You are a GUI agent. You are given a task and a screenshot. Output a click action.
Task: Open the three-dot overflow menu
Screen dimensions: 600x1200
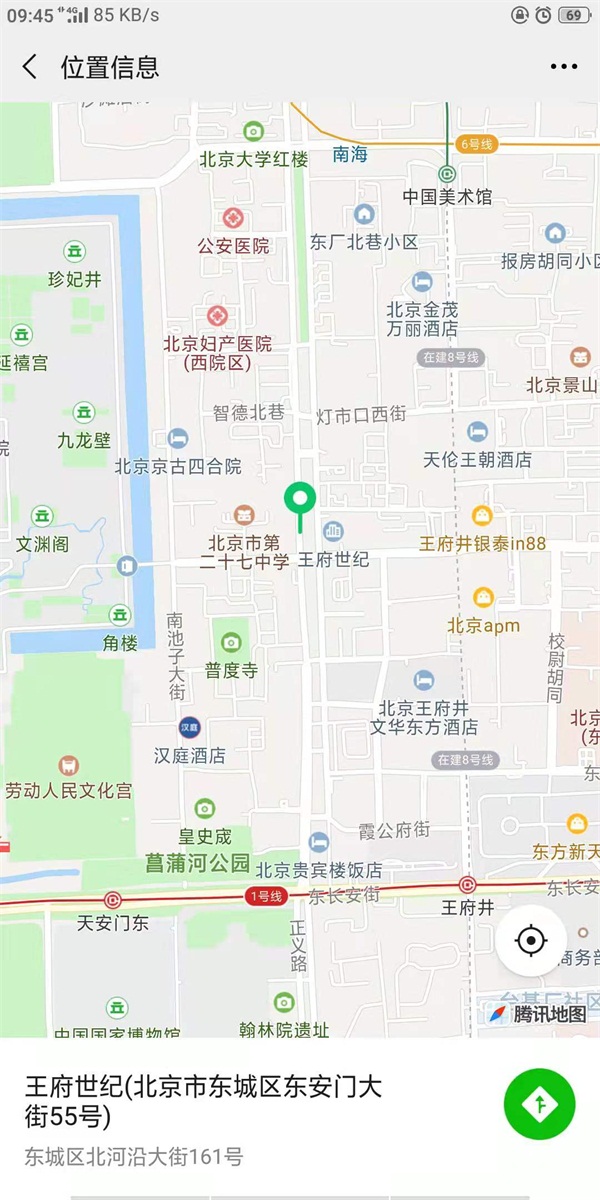564,67
